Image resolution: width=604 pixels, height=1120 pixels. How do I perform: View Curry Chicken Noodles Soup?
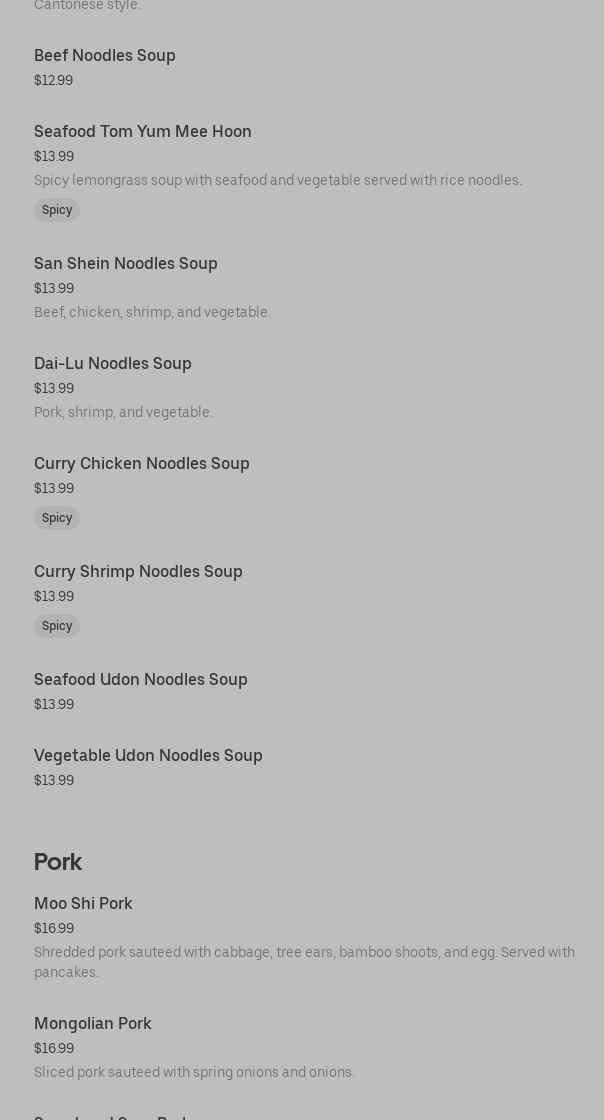click(x=142, y=464)
